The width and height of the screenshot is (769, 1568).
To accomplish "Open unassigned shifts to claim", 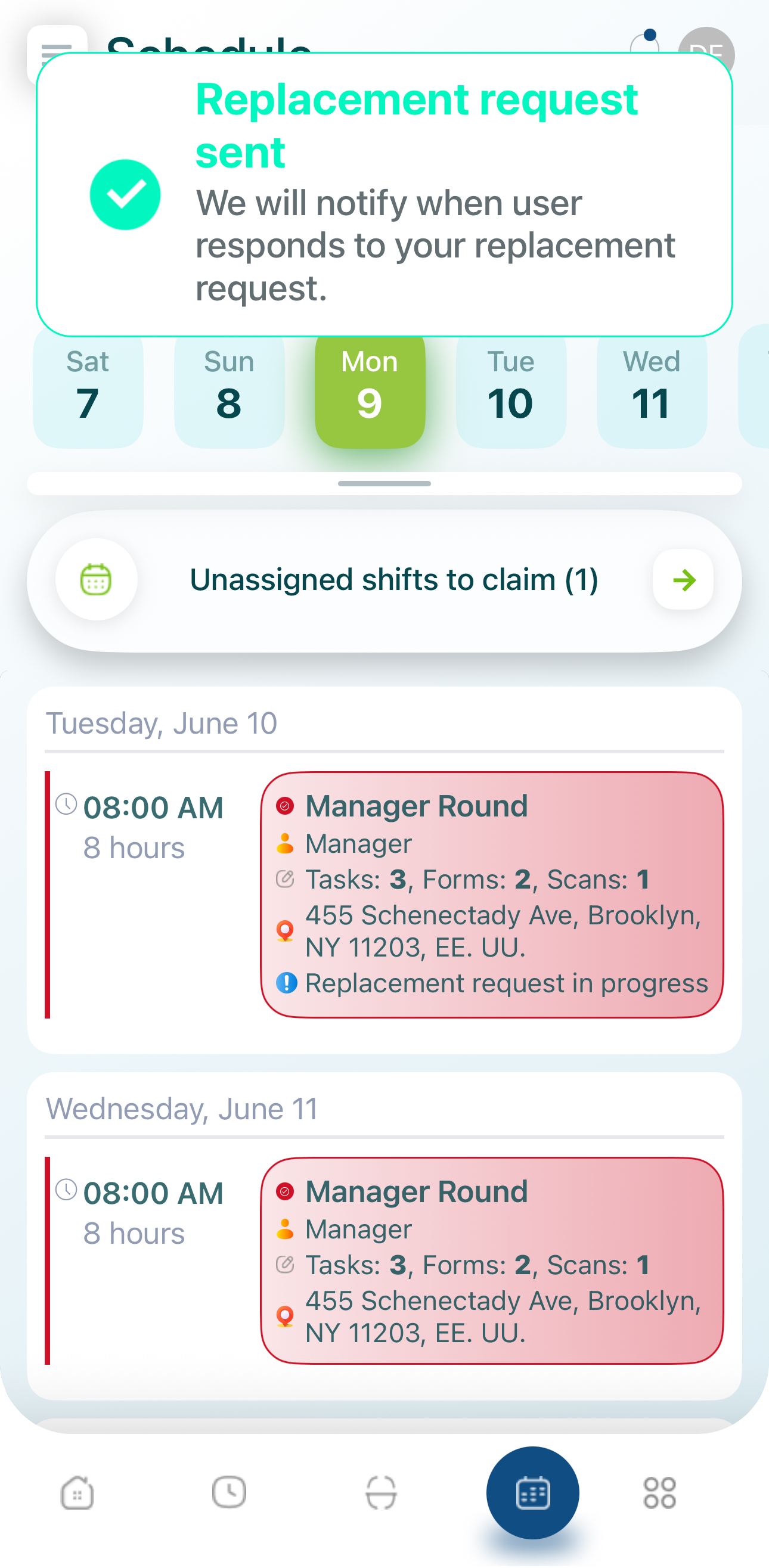I will pos(384,580).
